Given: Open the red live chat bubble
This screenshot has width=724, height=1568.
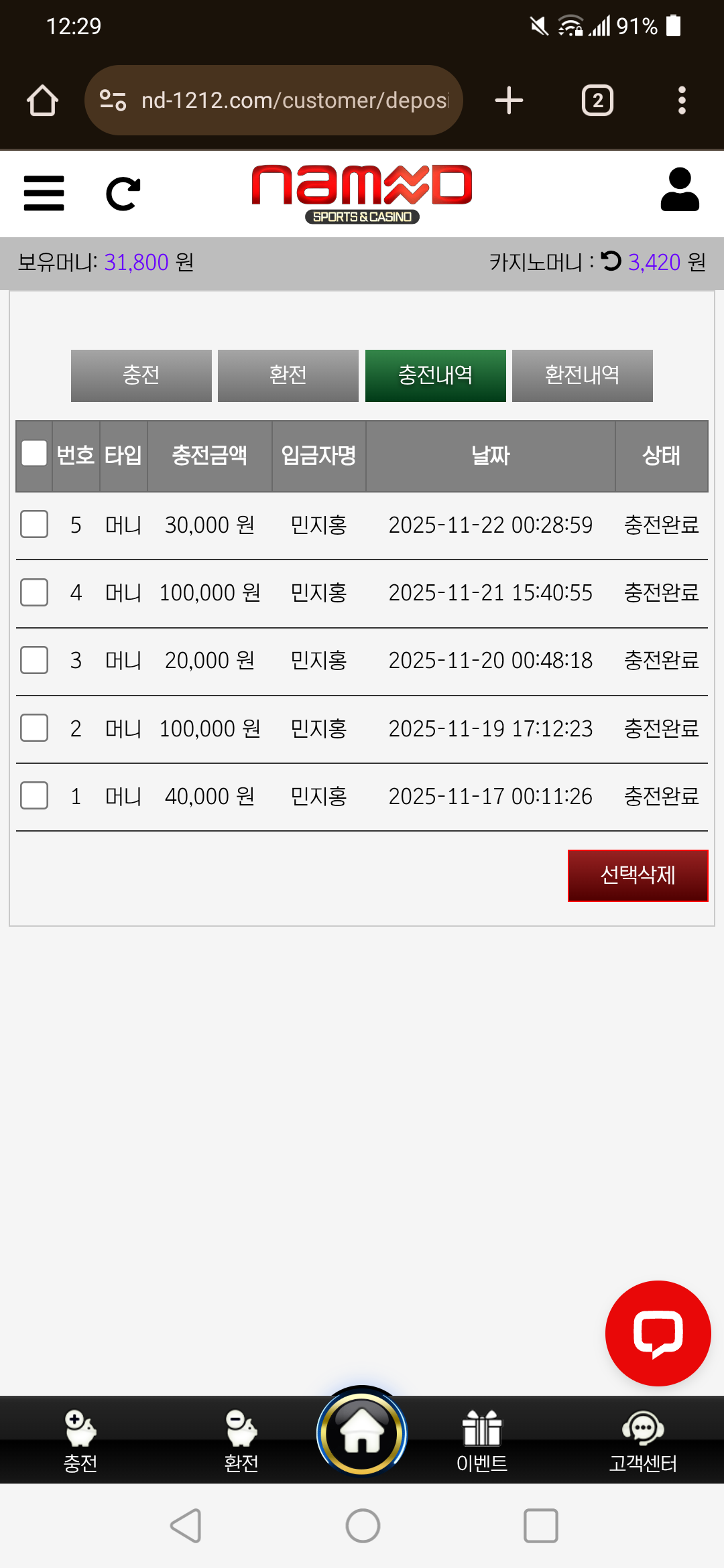Looking at the screenshot, I should pos(658,1333).
